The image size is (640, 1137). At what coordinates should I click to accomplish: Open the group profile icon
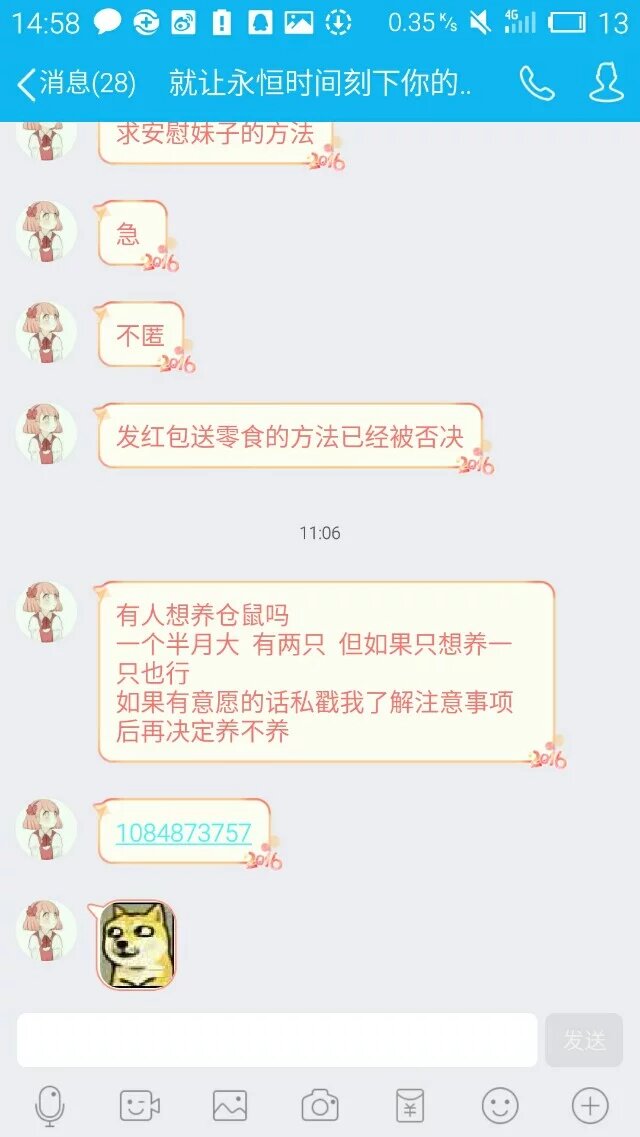coord(606,83)
